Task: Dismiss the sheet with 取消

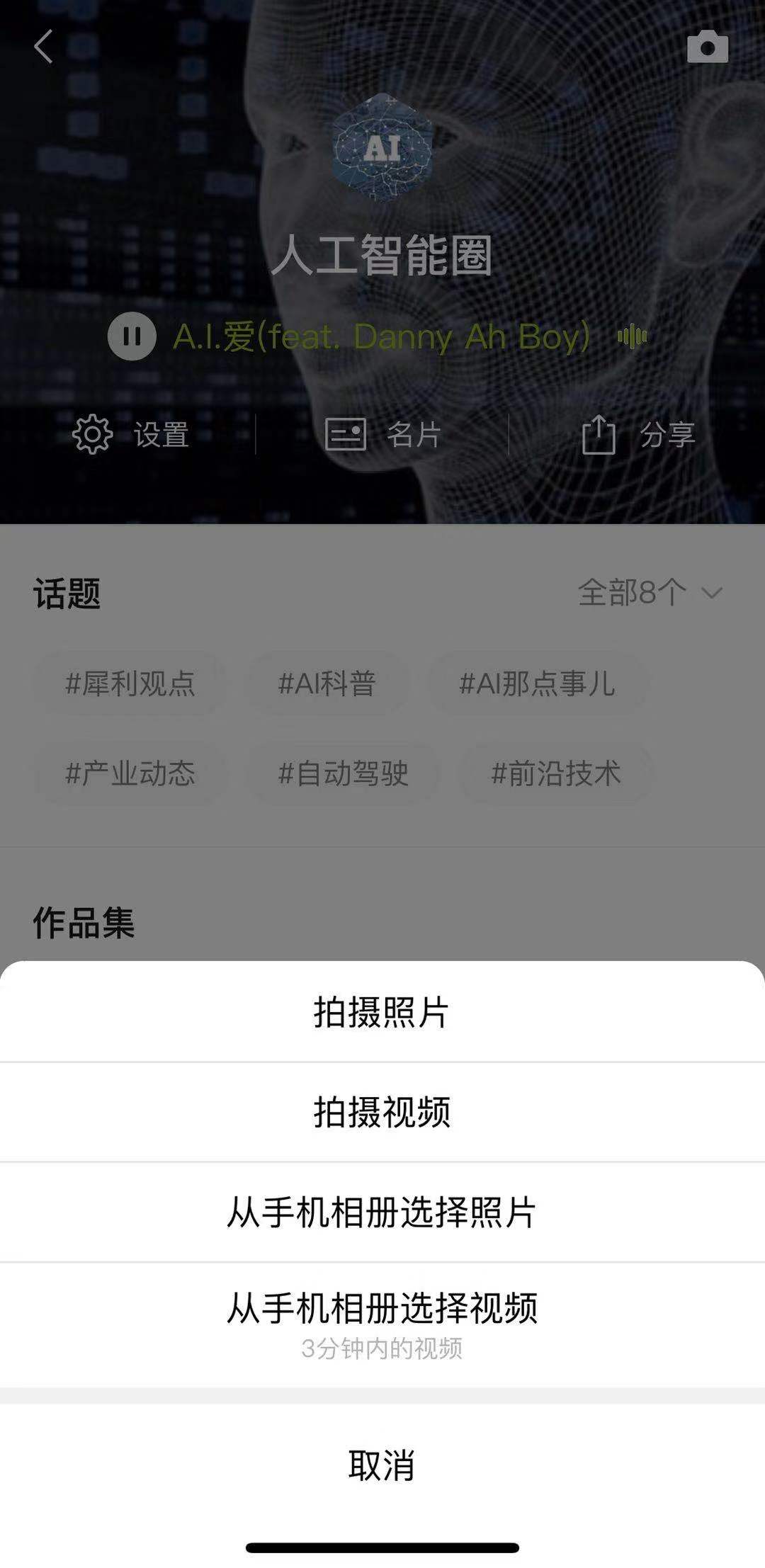Action: pos(382,1465)
